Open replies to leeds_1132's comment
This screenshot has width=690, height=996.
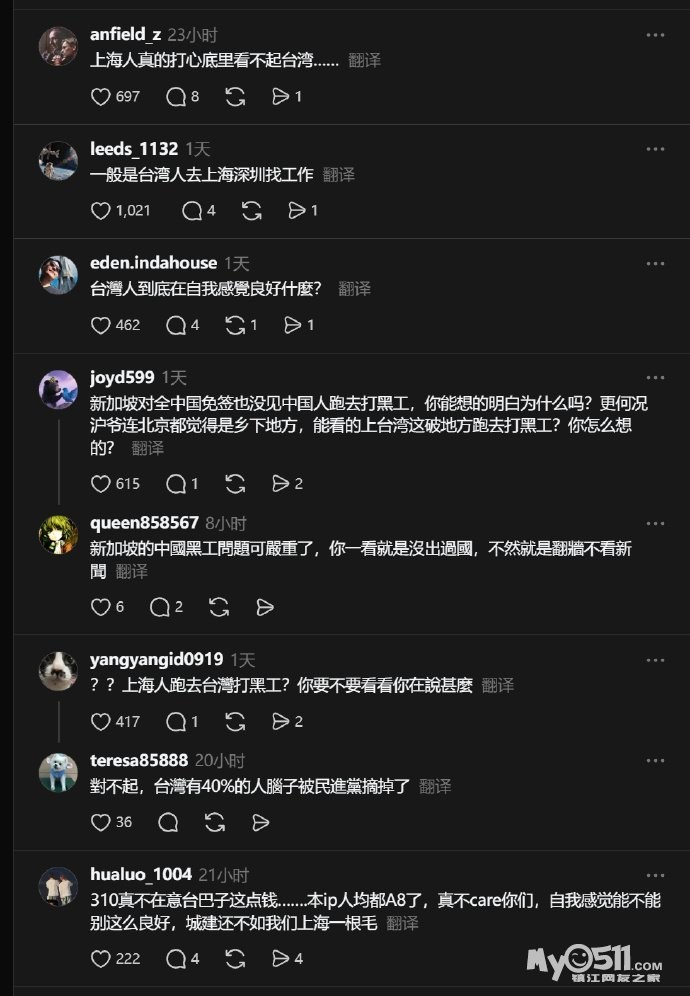[192, 211]
